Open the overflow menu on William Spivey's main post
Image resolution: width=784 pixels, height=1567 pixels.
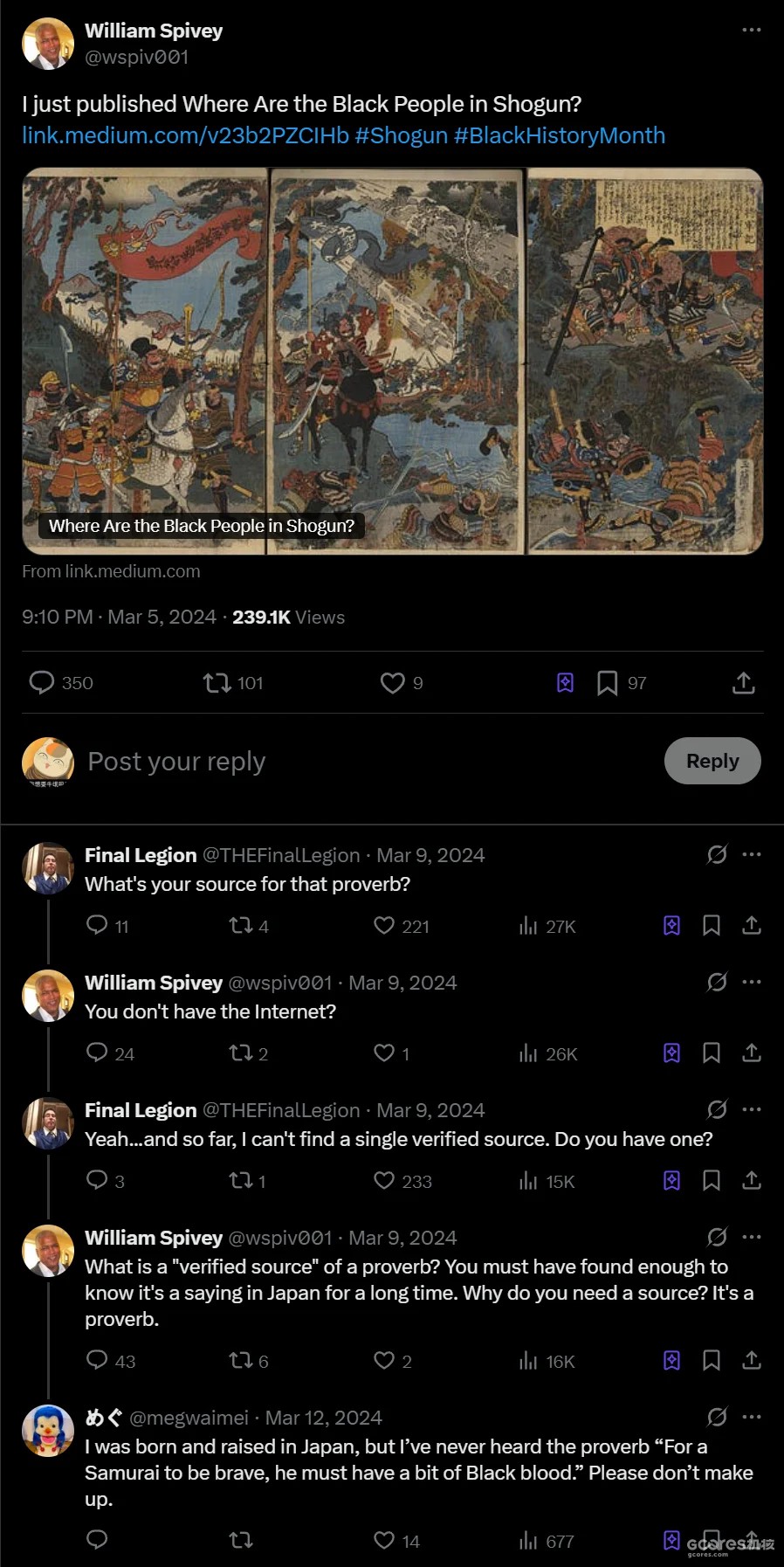point(751,30)
